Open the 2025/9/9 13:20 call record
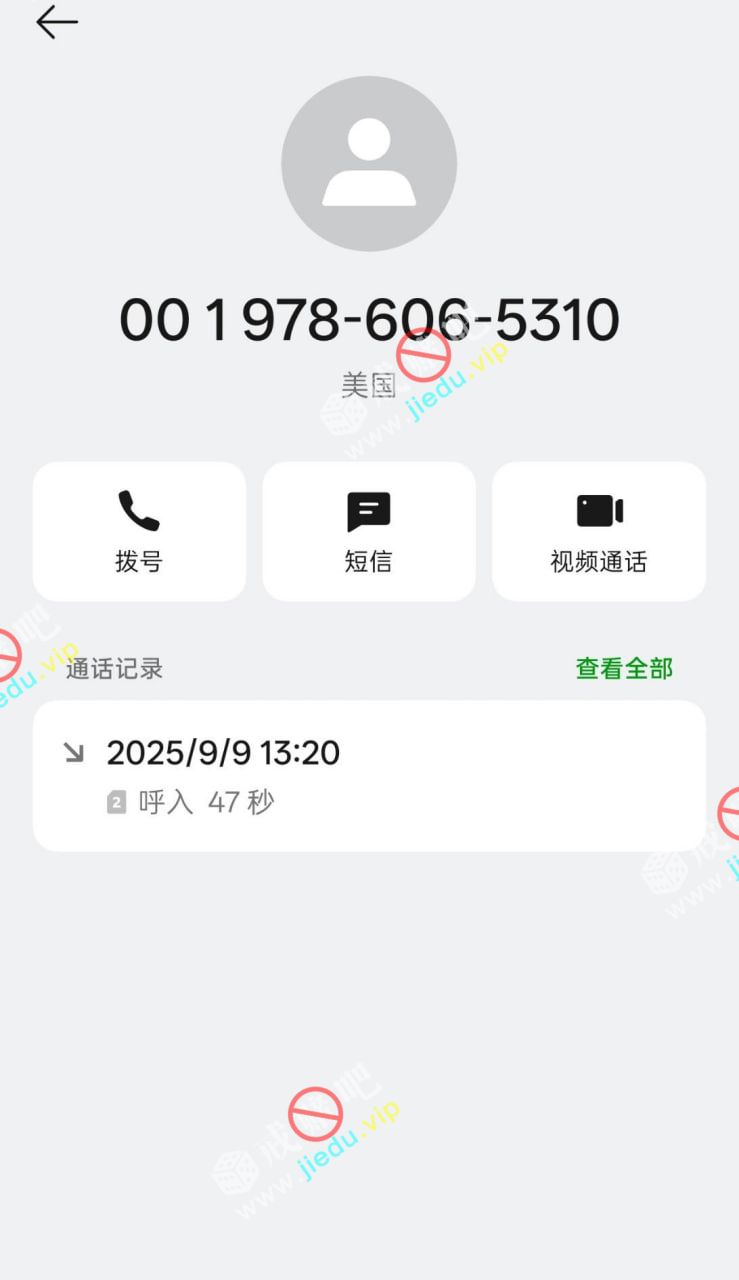Screen dimensions: 739x1280 [x=369, y=775]
